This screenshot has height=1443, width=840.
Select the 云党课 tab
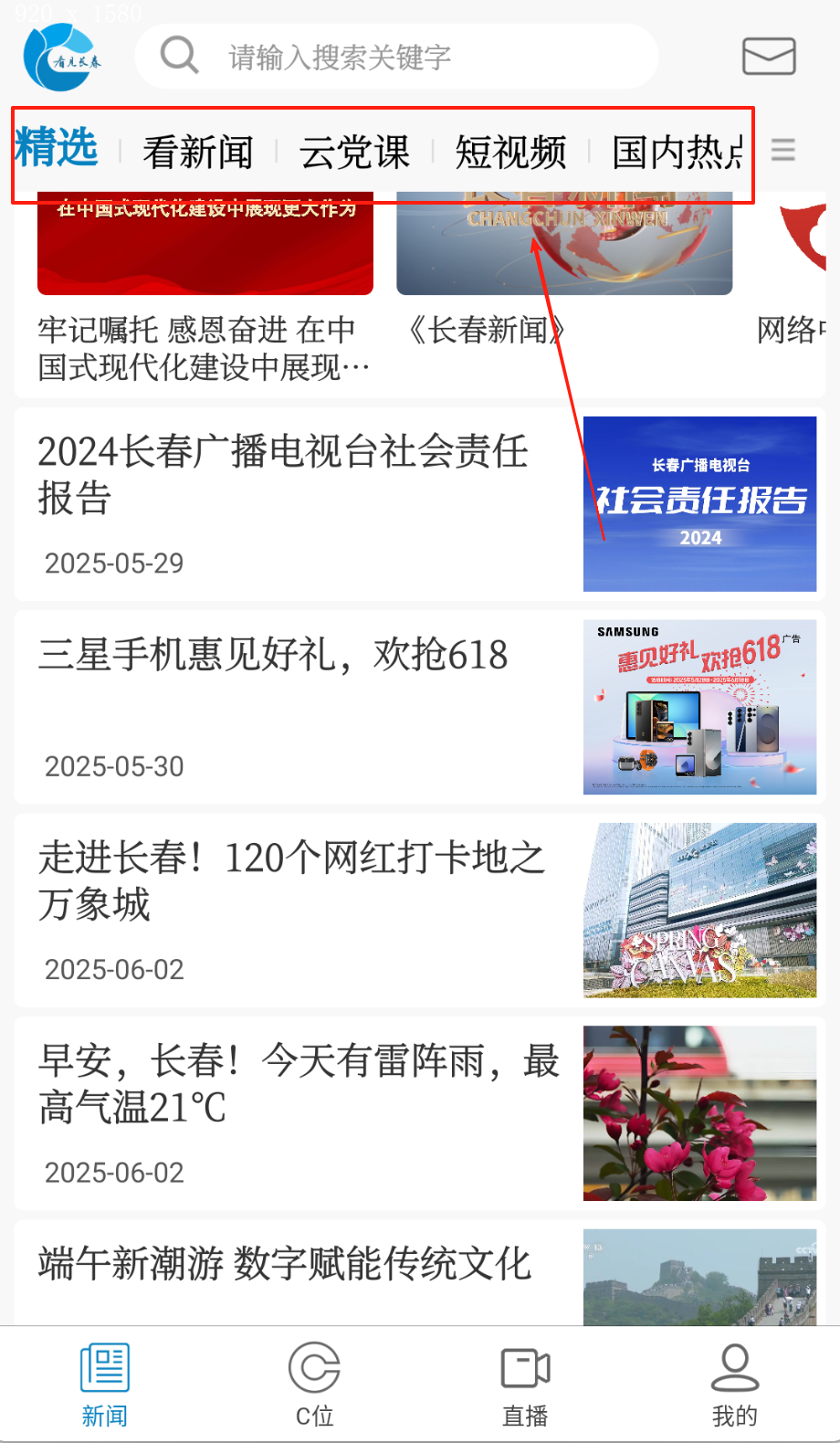click(354, 152)
